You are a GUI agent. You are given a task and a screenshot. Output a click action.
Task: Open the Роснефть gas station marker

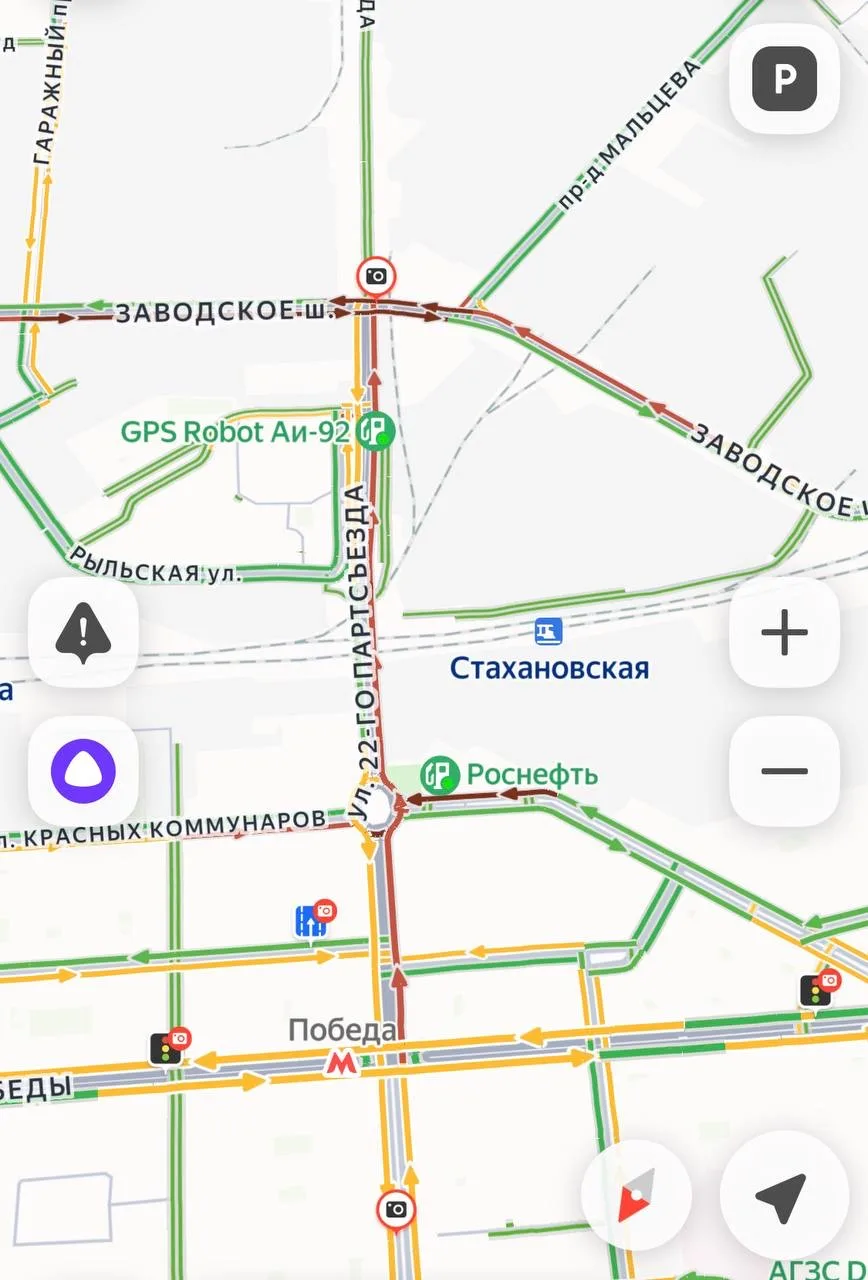click(439, 775)
